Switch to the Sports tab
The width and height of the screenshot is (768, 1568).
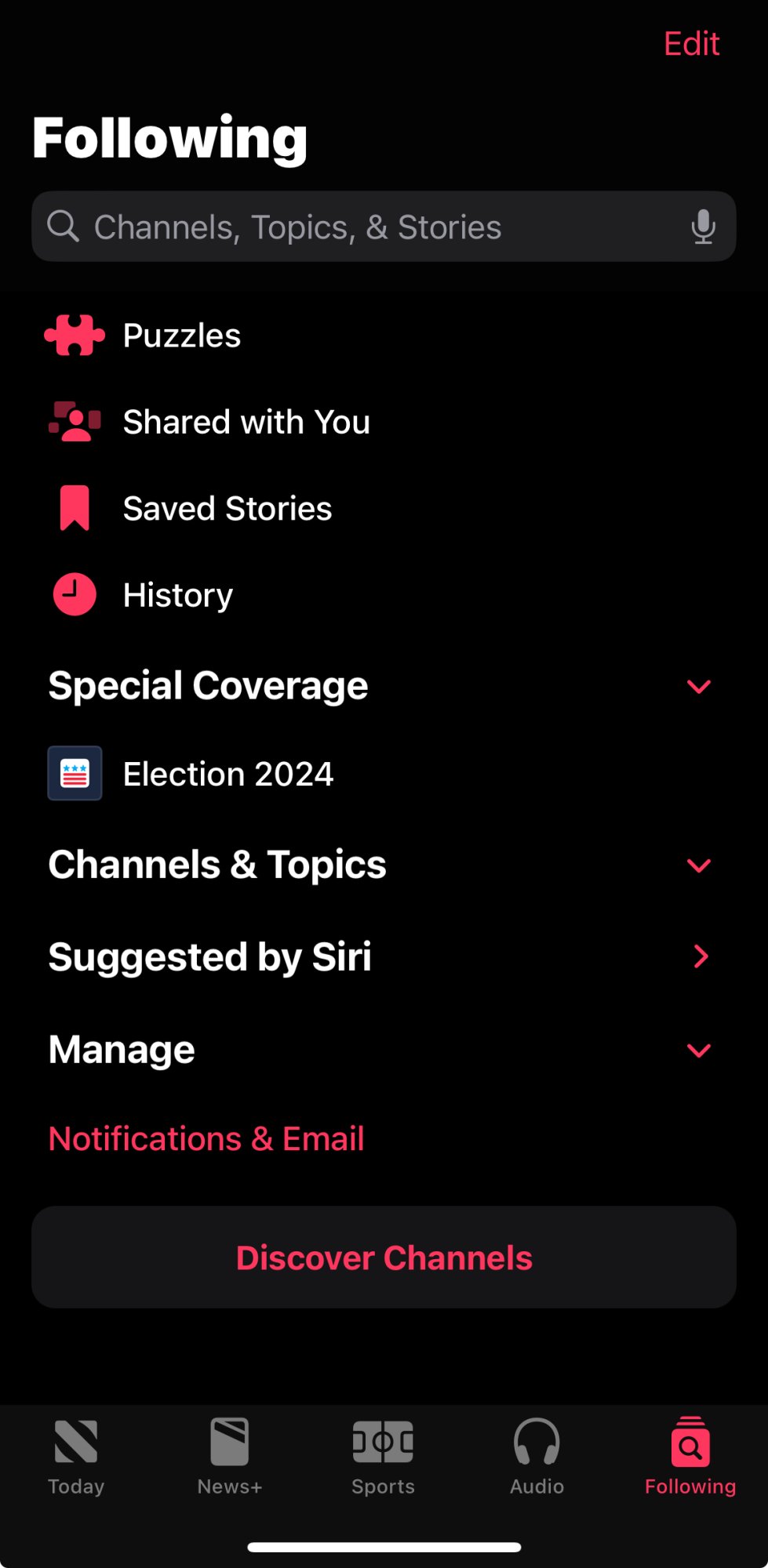click(x=383, y=1457)
